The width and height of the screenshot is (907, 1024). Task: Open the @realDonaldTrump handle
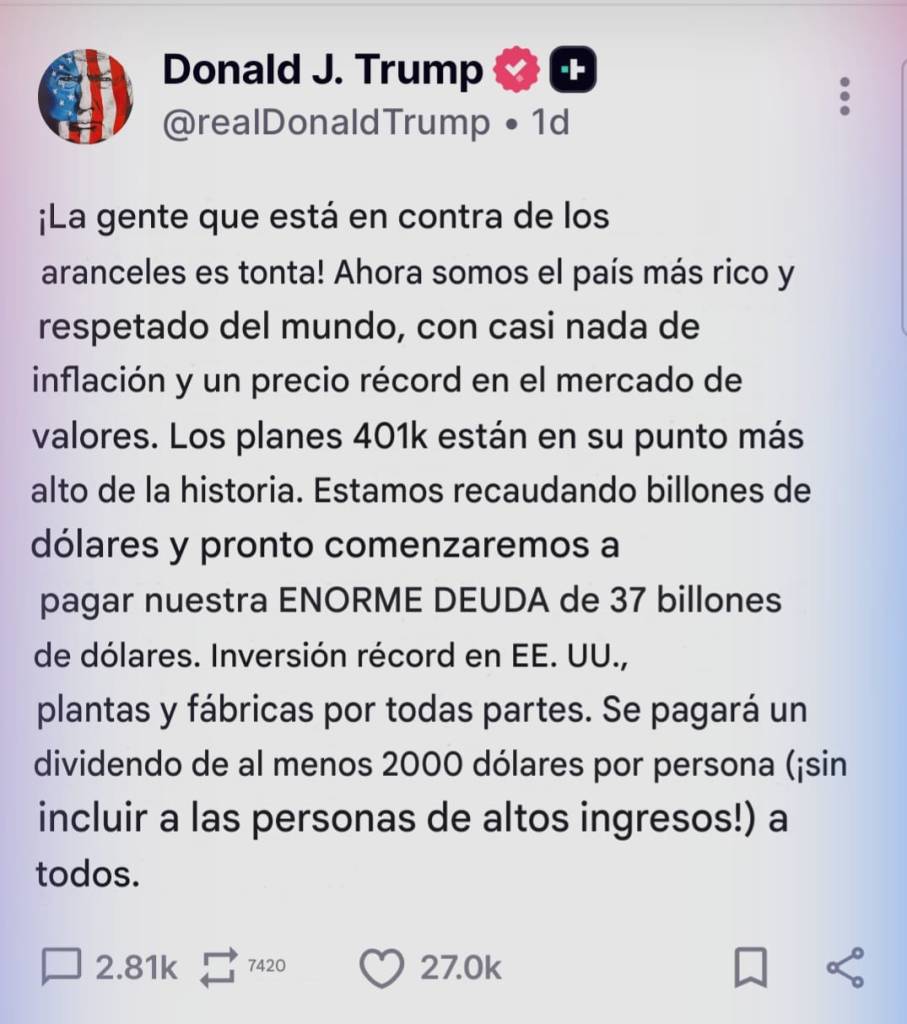[326, 123]
